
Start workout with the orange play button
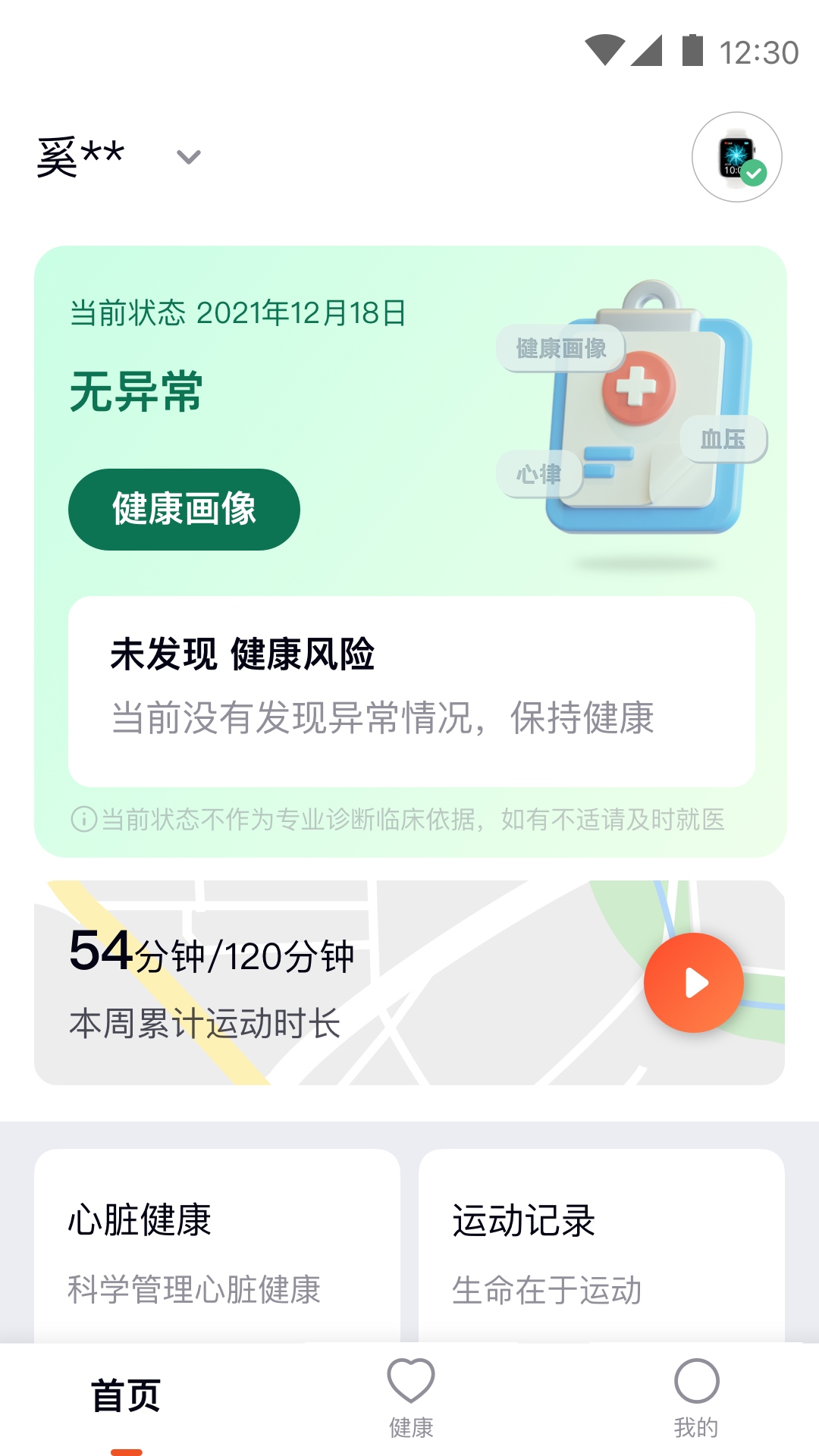[693, 982]
